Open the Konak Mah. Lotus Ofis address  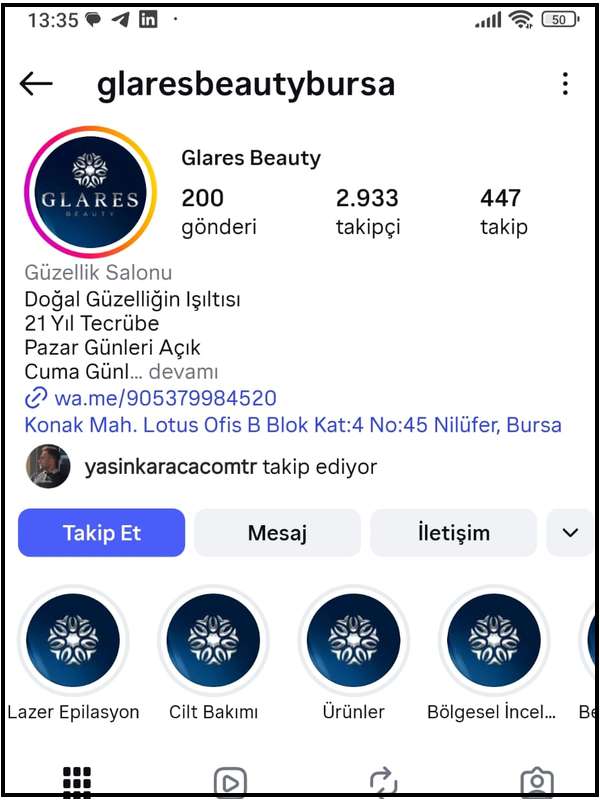click(293, 425)
